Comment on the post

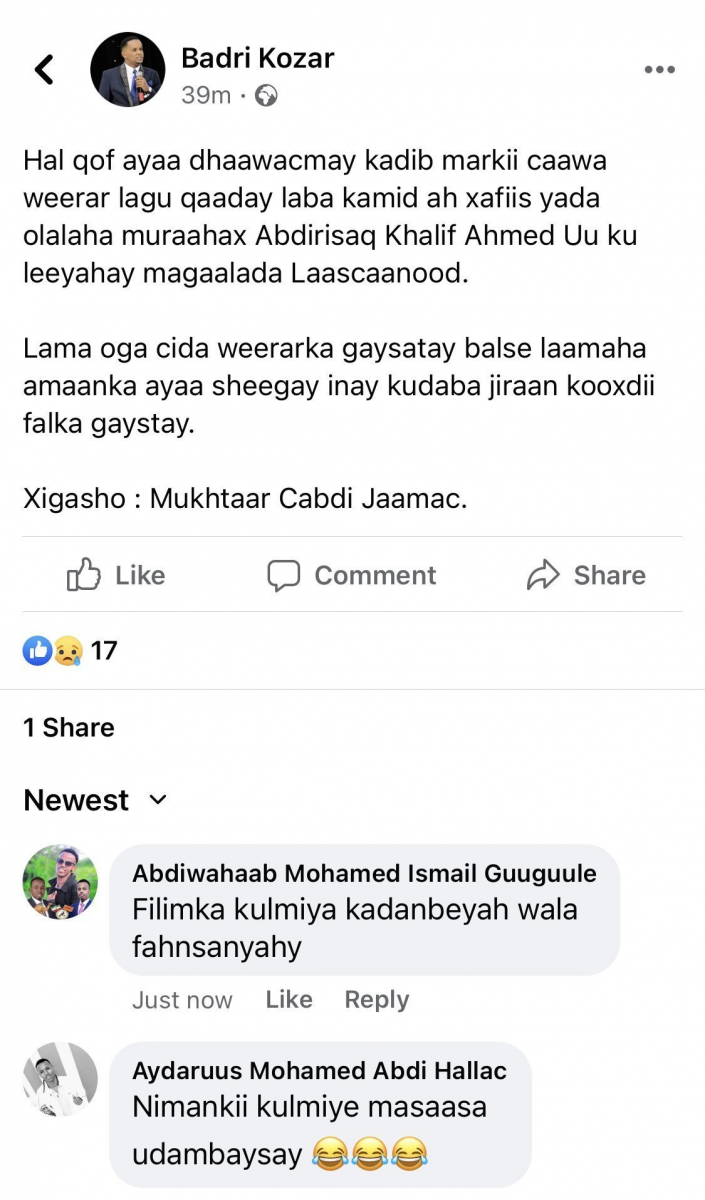[x=352, y=575]
